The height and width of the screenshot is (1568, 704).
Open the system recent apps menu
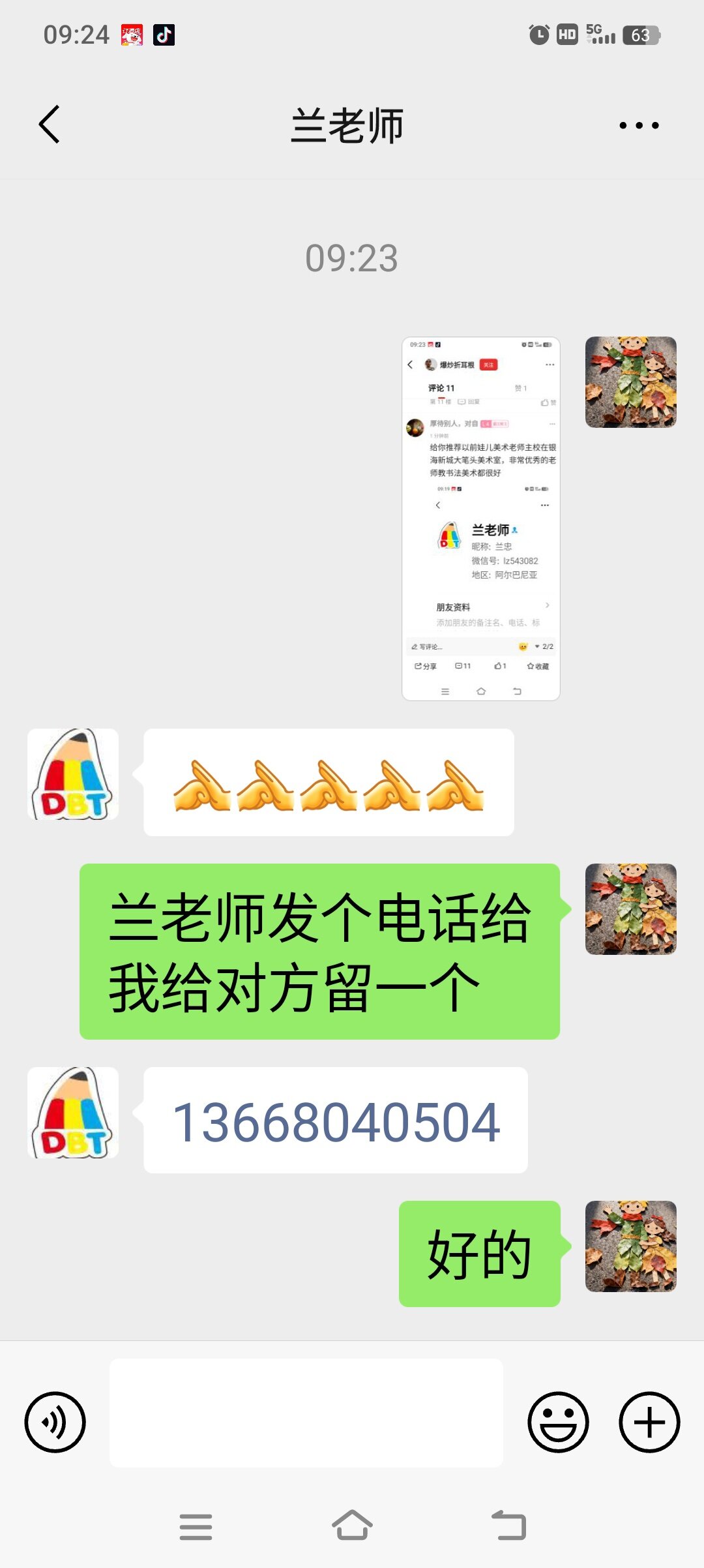pyautogui.click(x=196, y=1526)
